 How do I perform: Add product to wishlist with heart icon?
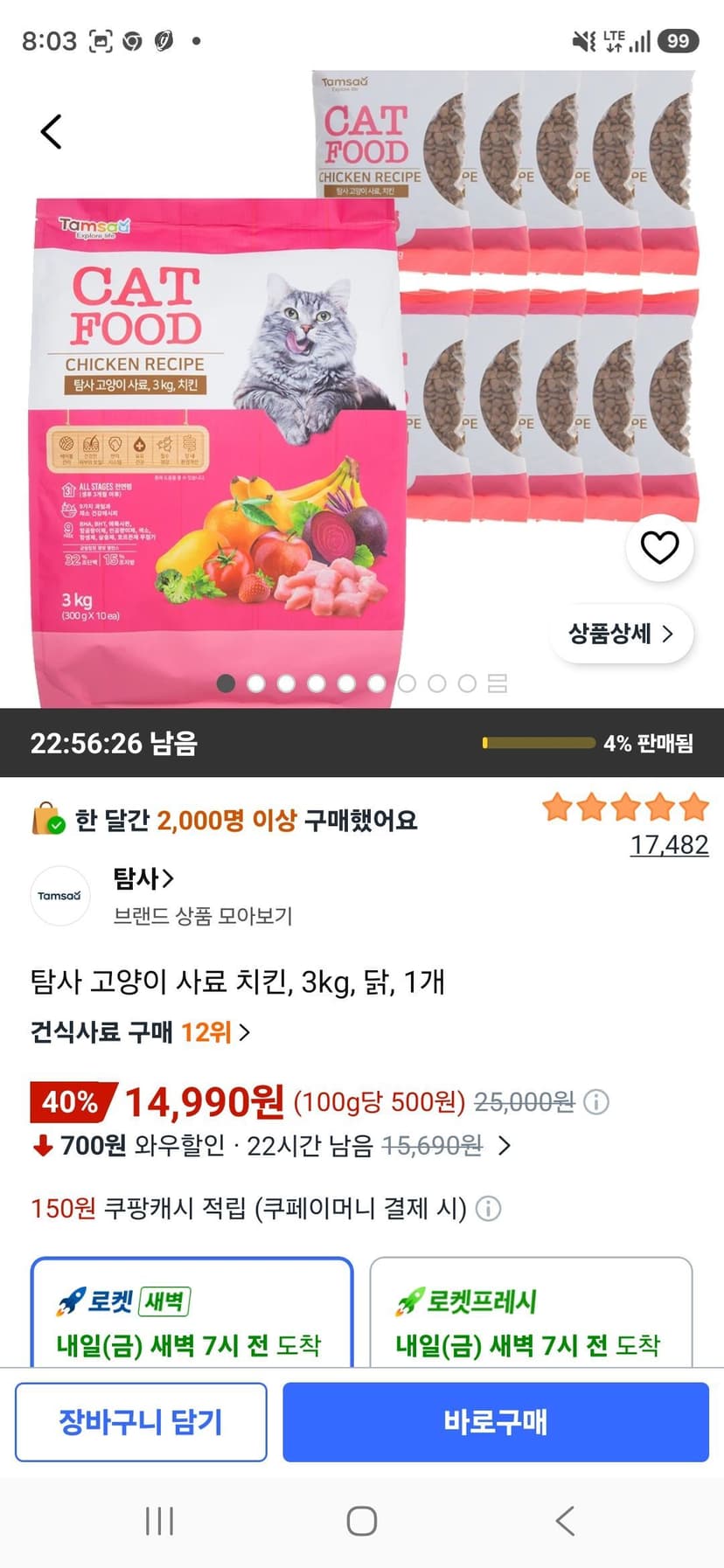[x=659, y=548]
